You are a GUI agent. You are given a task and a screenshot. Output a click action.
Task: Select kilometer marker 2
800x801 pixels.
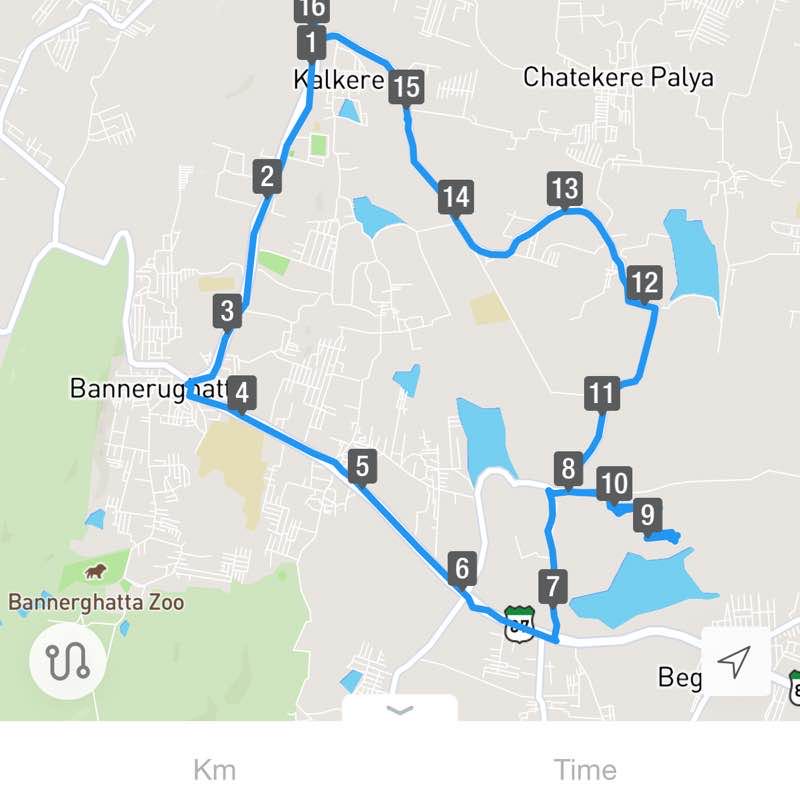point(266,177)
